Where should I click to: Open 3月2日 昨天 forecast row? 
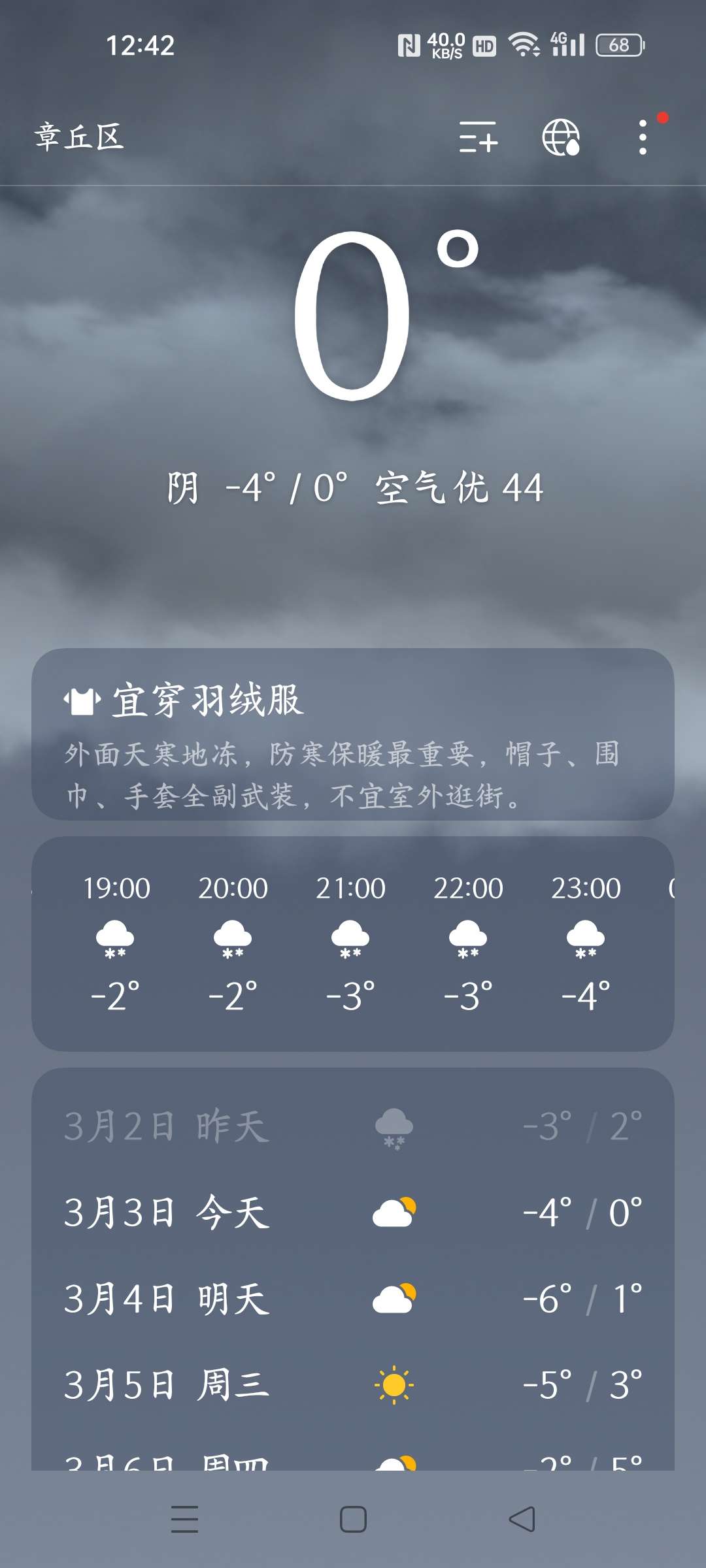tap(353, 1126)
